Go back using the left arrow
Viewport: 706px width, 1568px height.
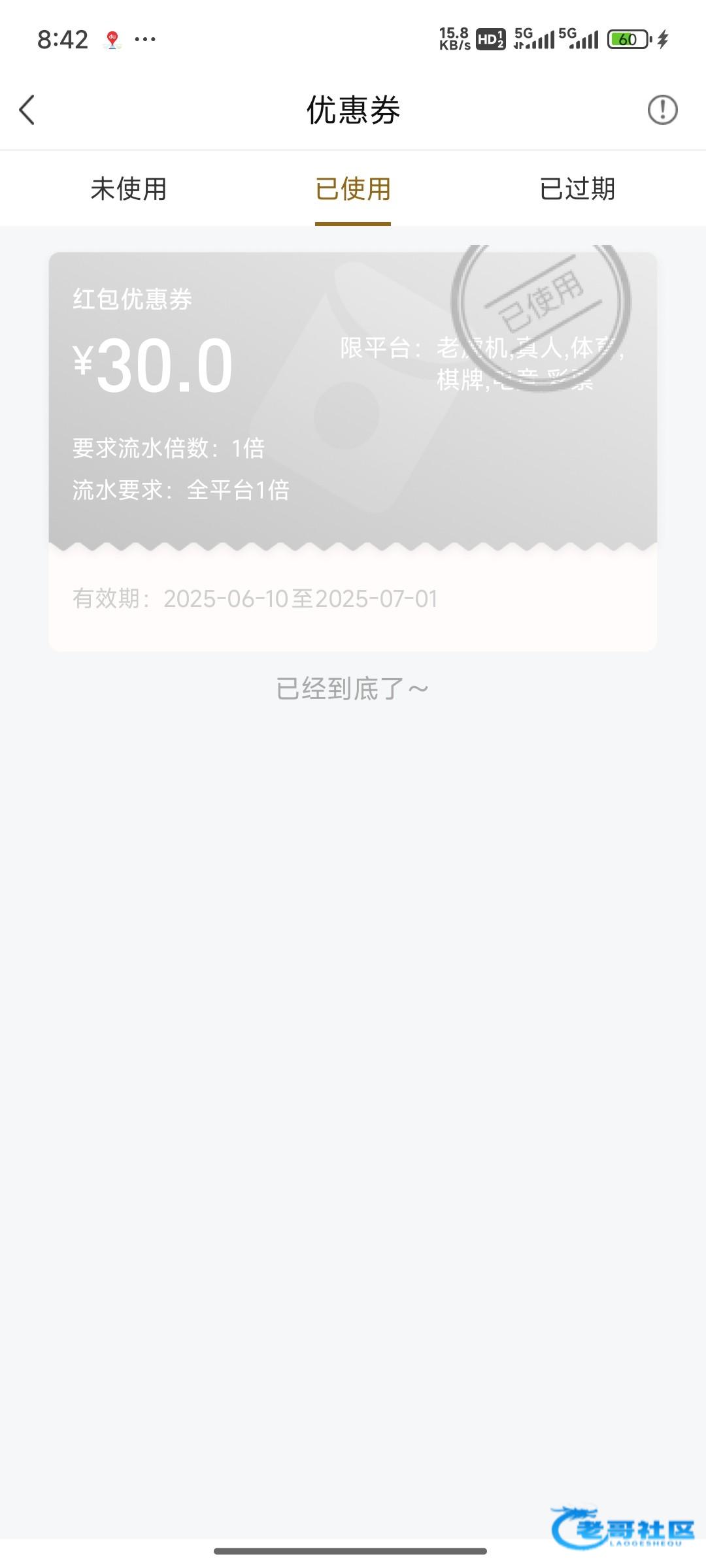pos(27,110)
